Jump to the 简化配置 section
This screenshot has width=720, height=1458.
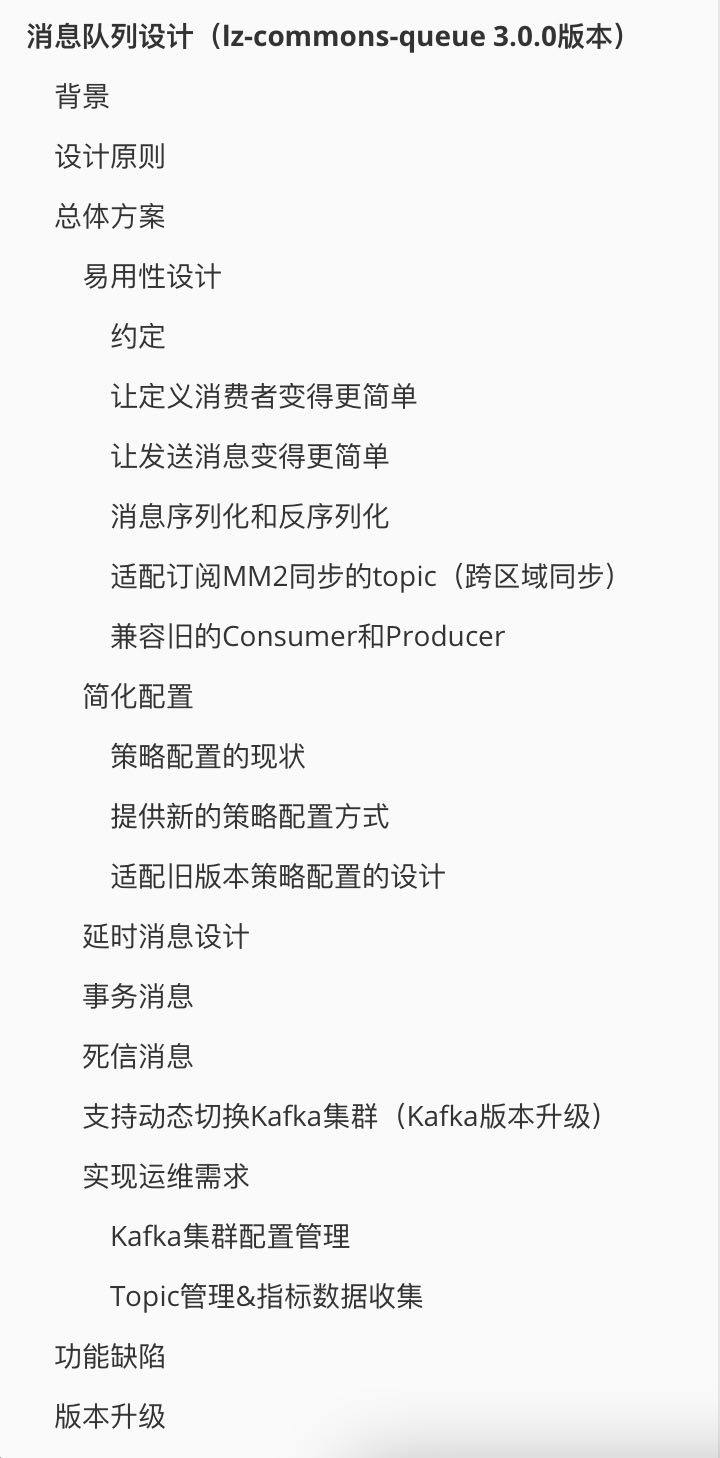pos(138,697)
